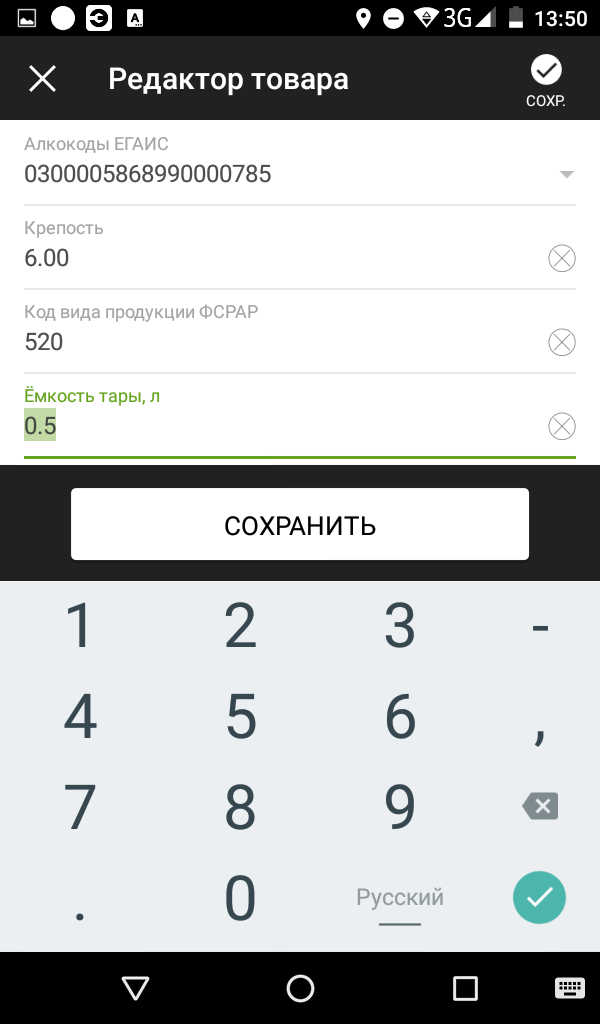Tap the СОХР. checkmark in toolbar
600x1024 pixels.
(x=546, y=81)
